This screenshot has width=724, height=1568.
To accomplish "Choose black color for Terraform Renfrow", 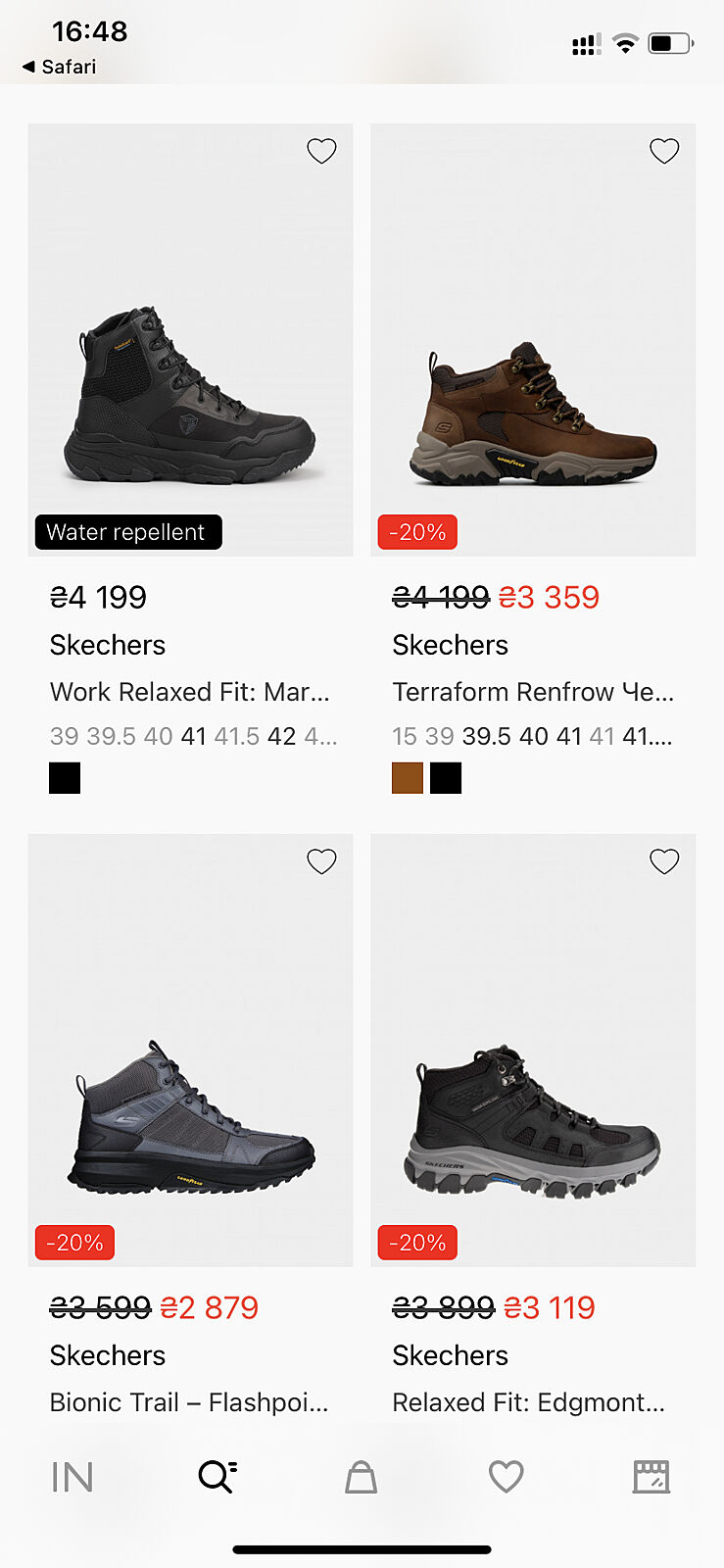I will click(x=446, y=778).
